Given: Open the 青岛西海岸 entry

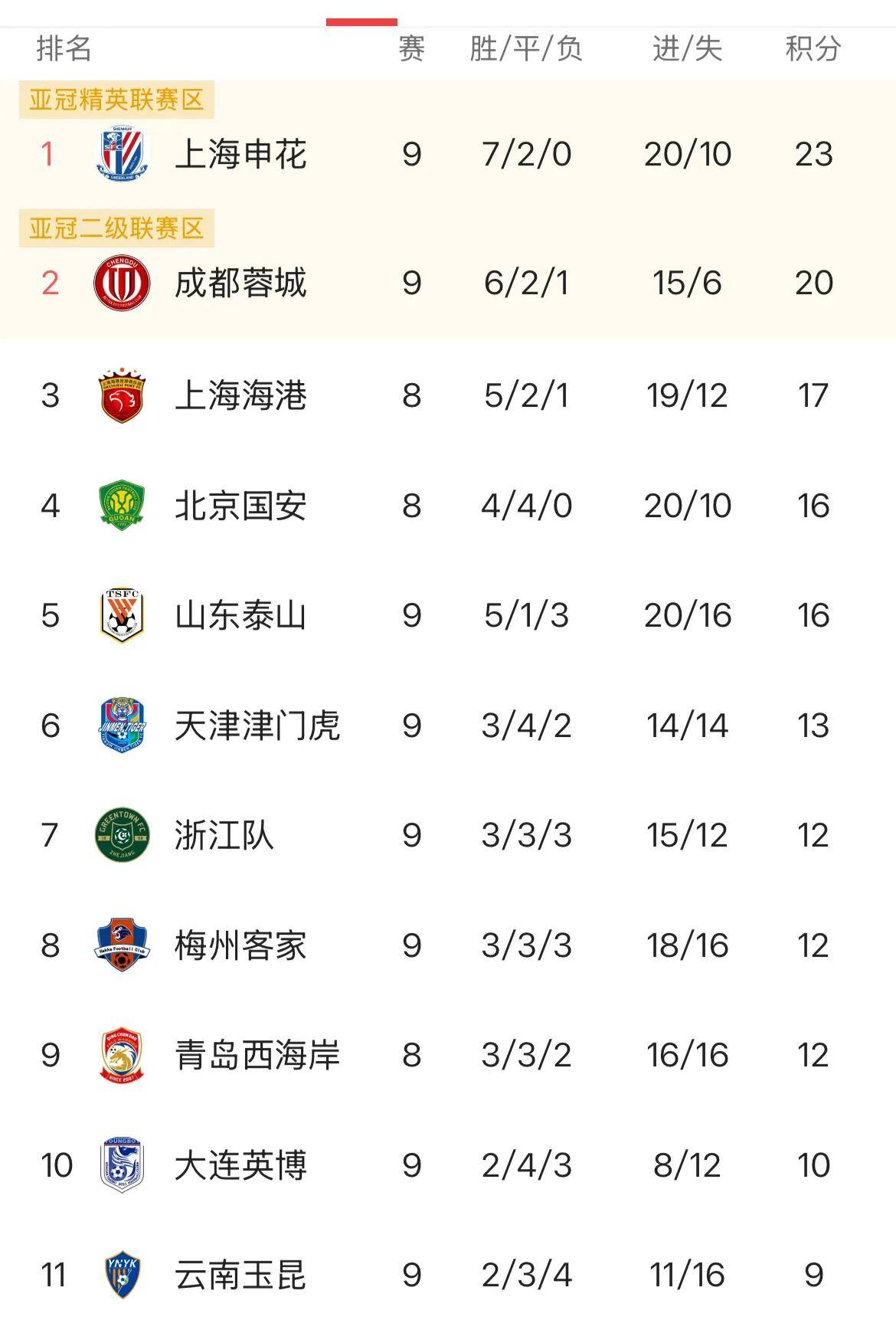Looking at the screenshot, I should point(257,1056).
